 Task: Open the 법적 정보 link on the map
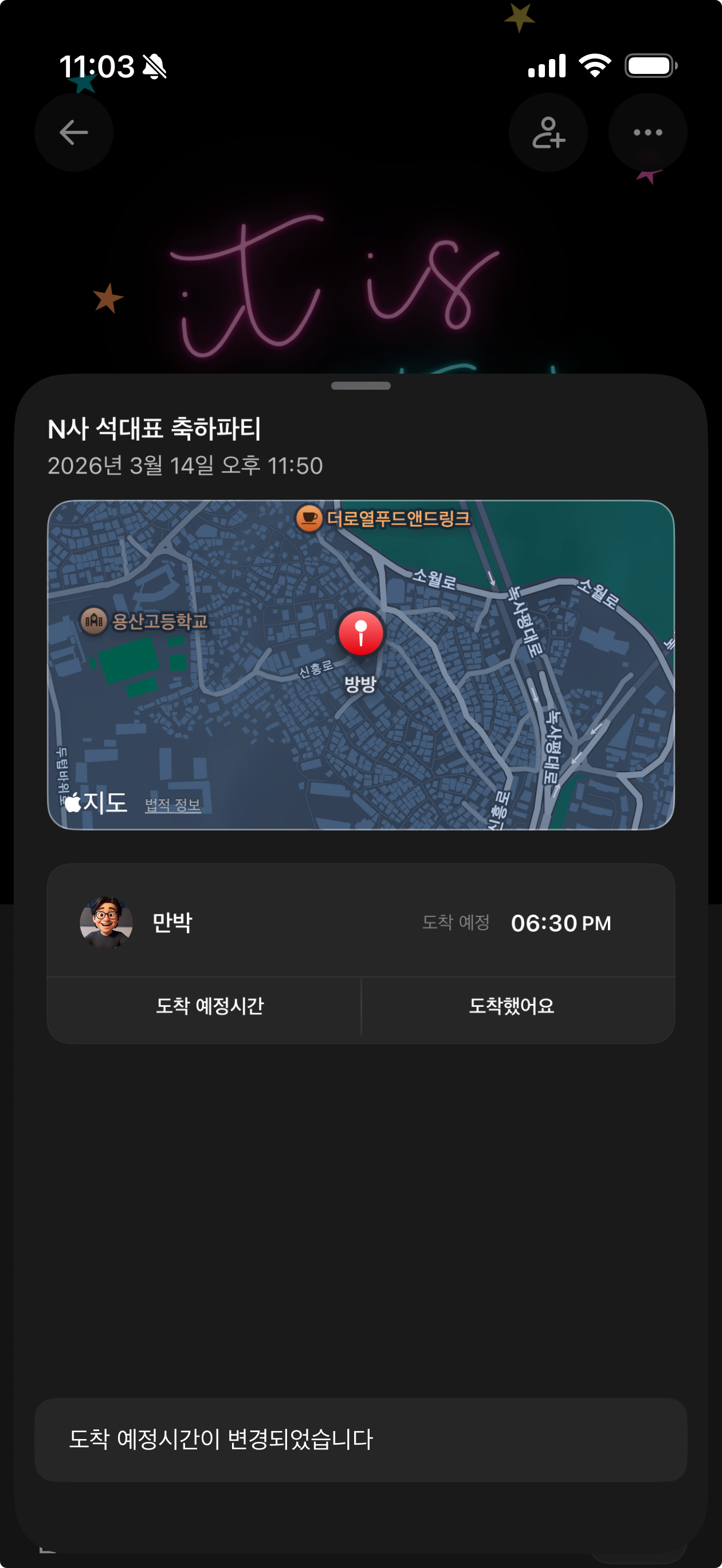172,805
